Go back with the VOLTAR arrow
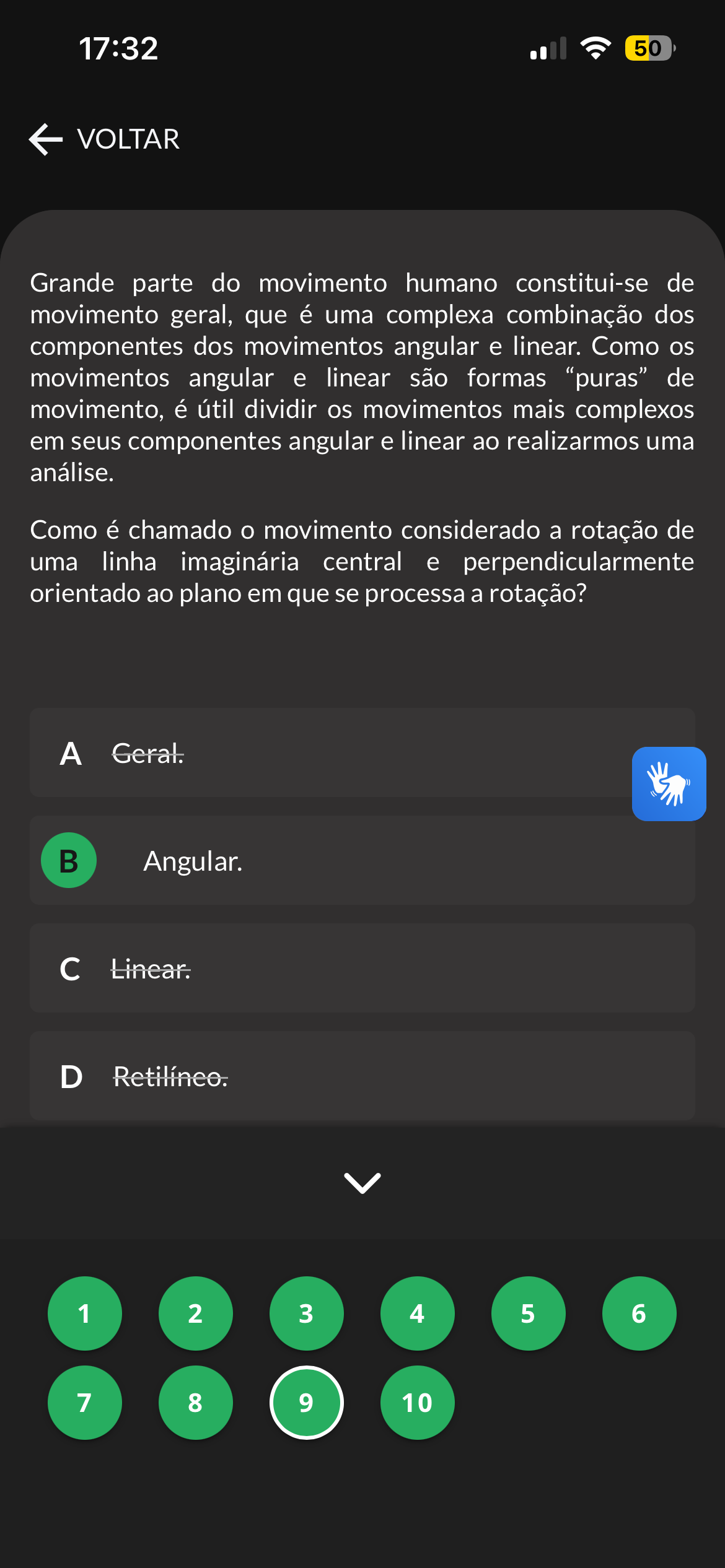Image resolution: width=725 pixels, height=1568 pixels. click(104, 139)
